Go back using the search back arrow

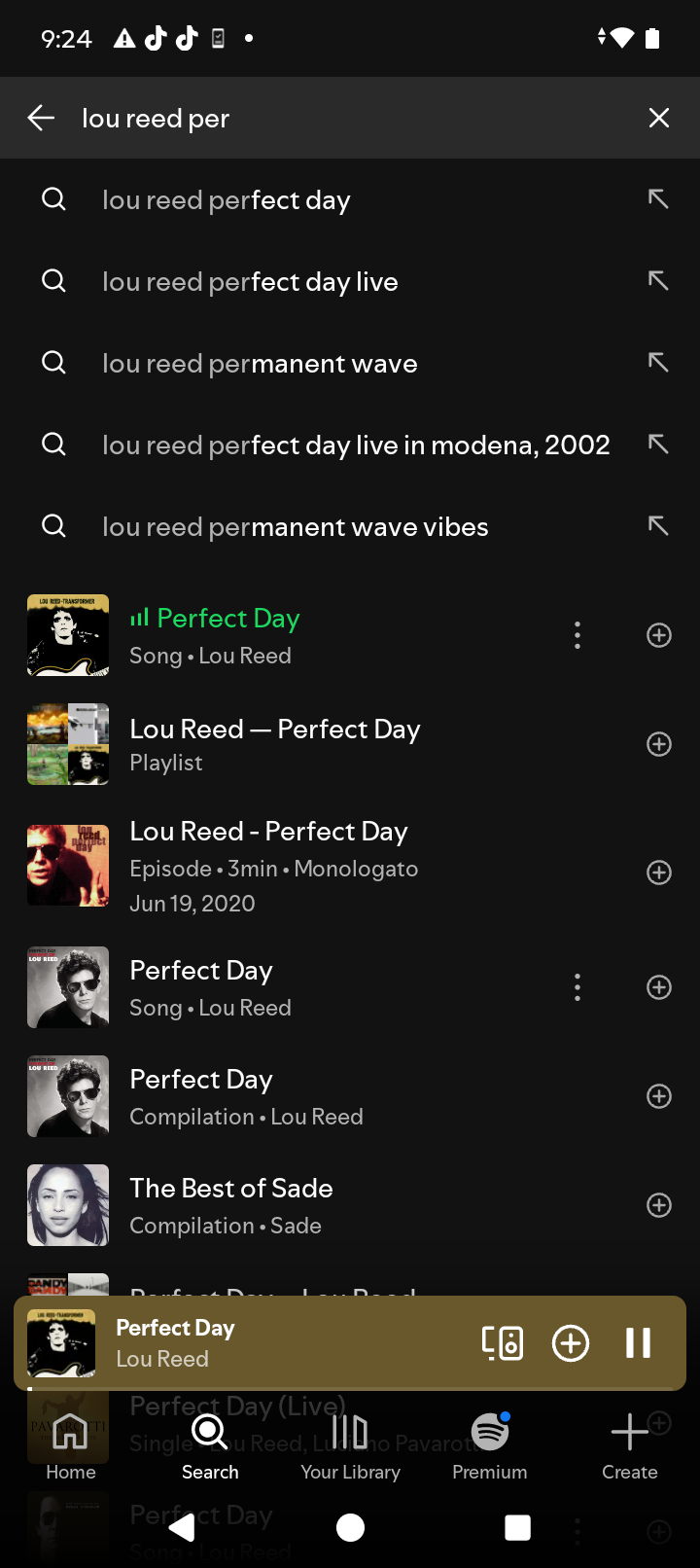pyautogui.click(x=41, y=118)
